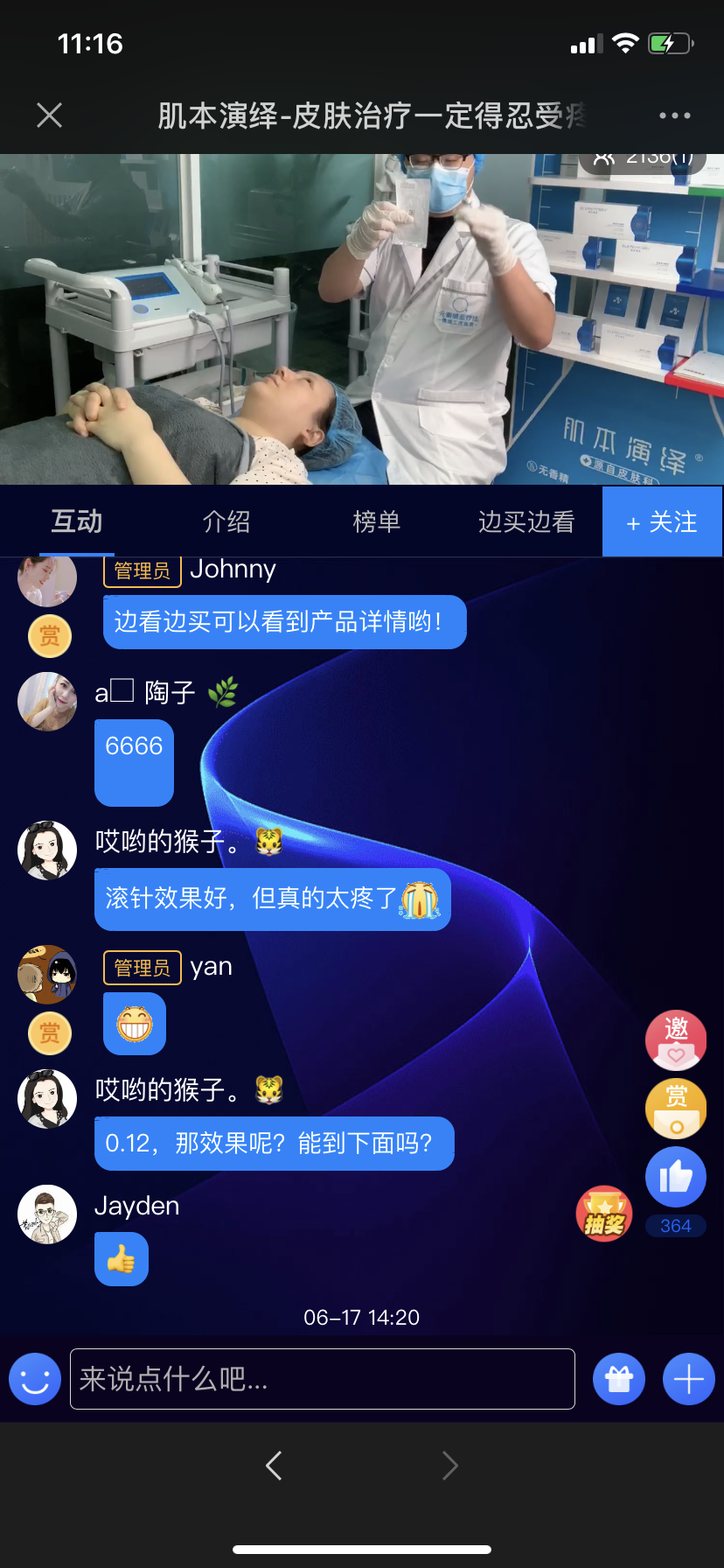The width and height of the screenshot is (724, 1568).
Task: Open the three-dot overflow menu
Action: pos(674,115)
